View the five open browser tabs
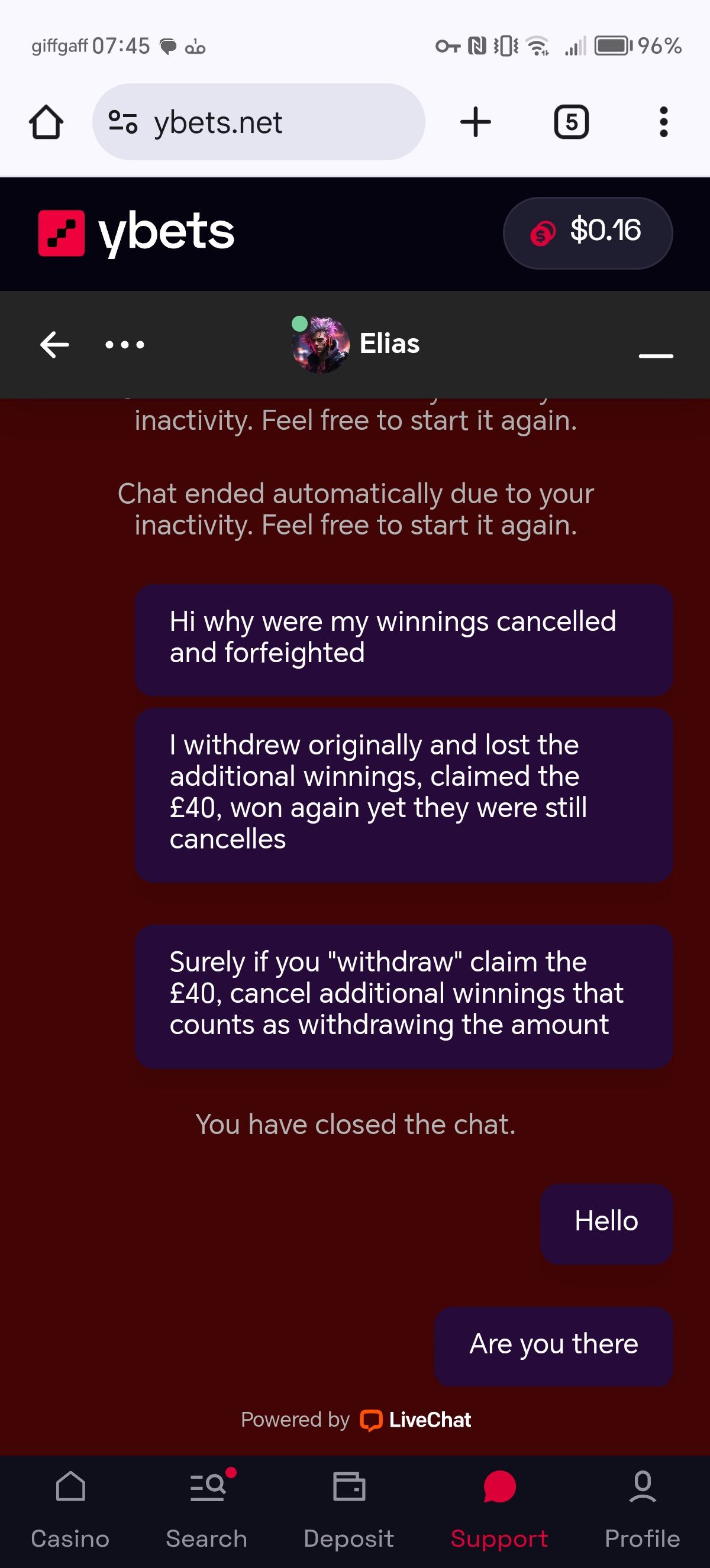 tap(570, 122)
